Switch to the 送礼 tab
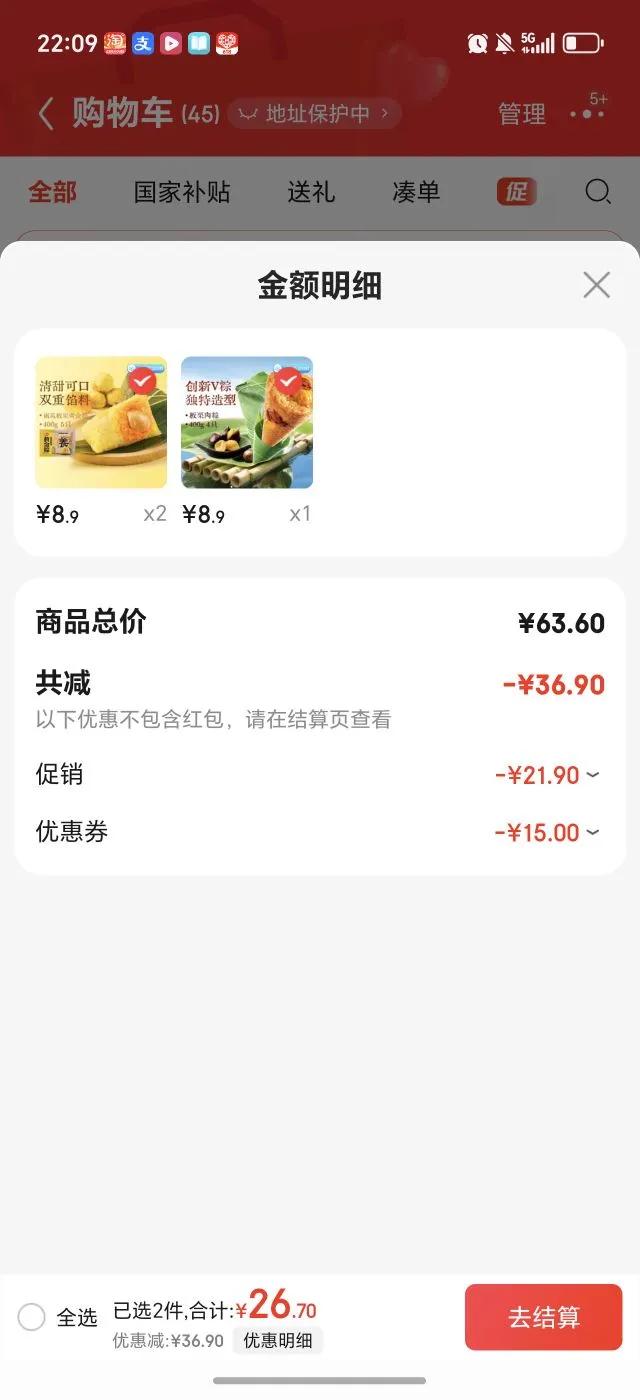 (x=311, y=192)
